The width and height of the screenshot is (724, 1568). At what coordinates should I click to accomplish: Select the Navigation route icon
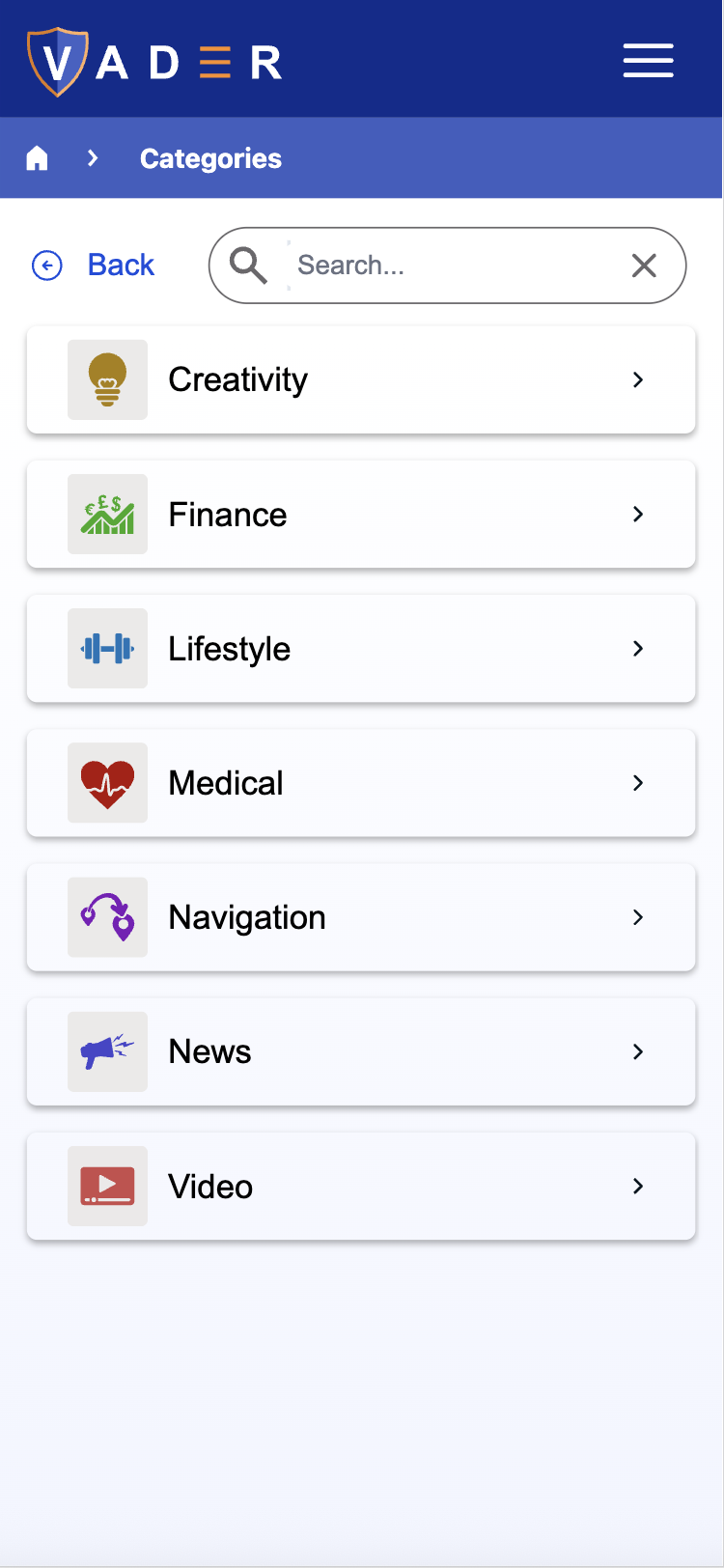[x=107, y=917]
